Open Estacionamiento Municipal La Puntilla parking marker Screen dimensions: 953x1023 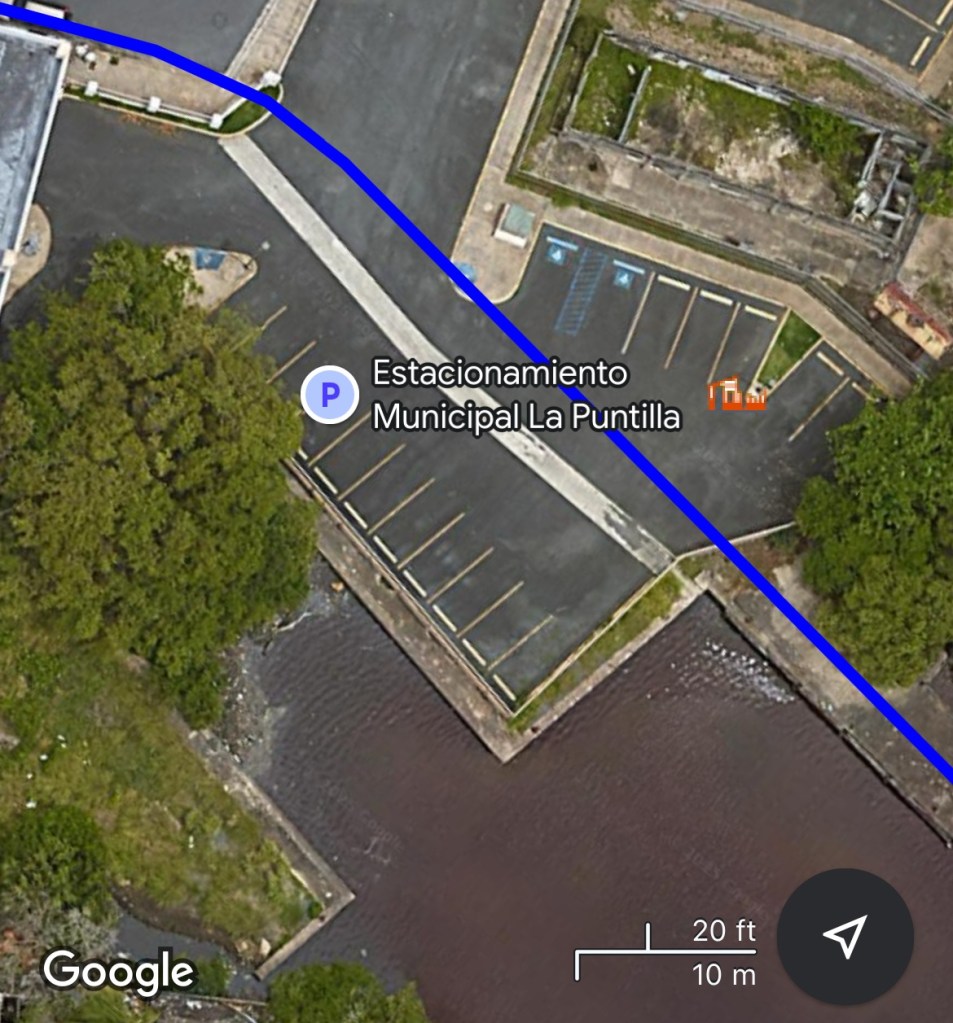coord(329,395)
